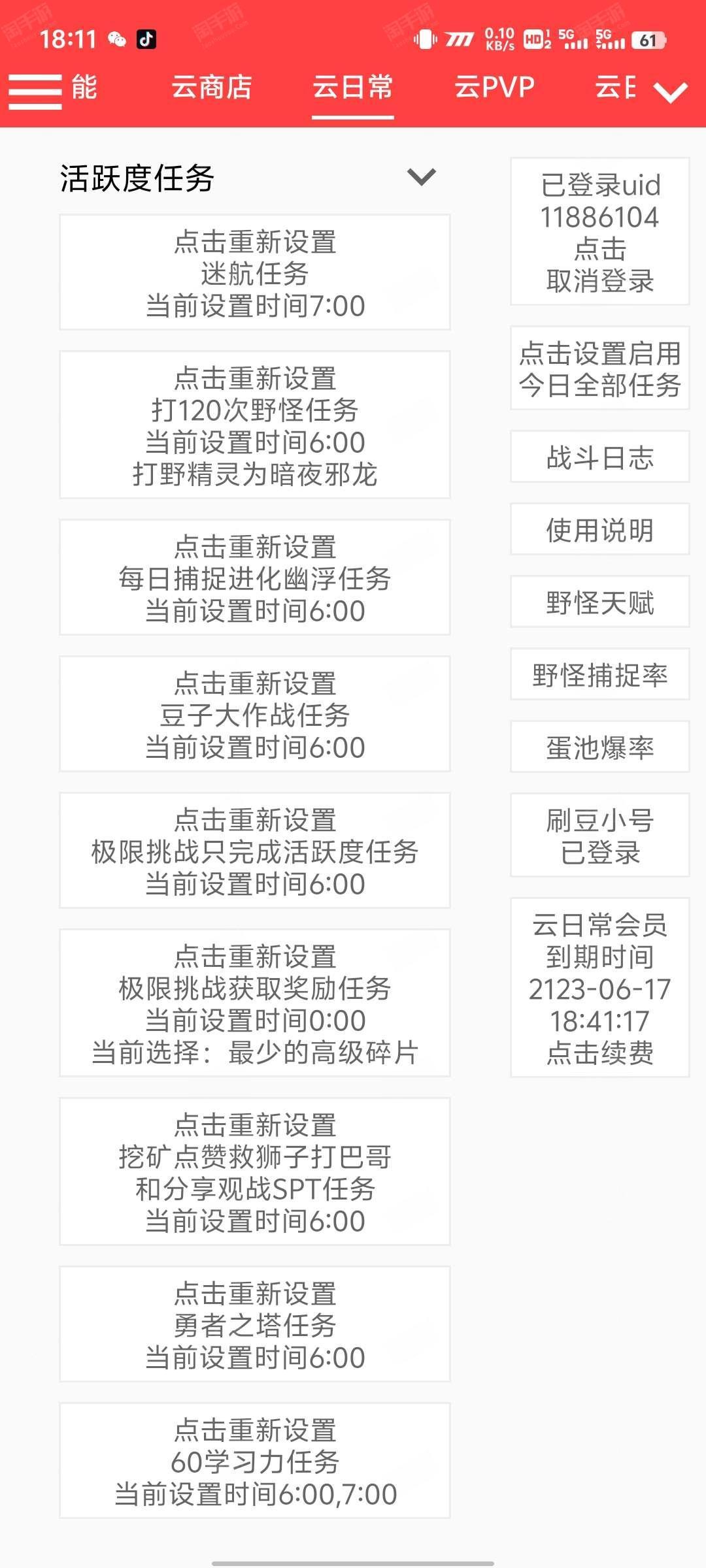Open 使用说明
Viewport: 706px width, 1568px height.
tap(600, 529)
